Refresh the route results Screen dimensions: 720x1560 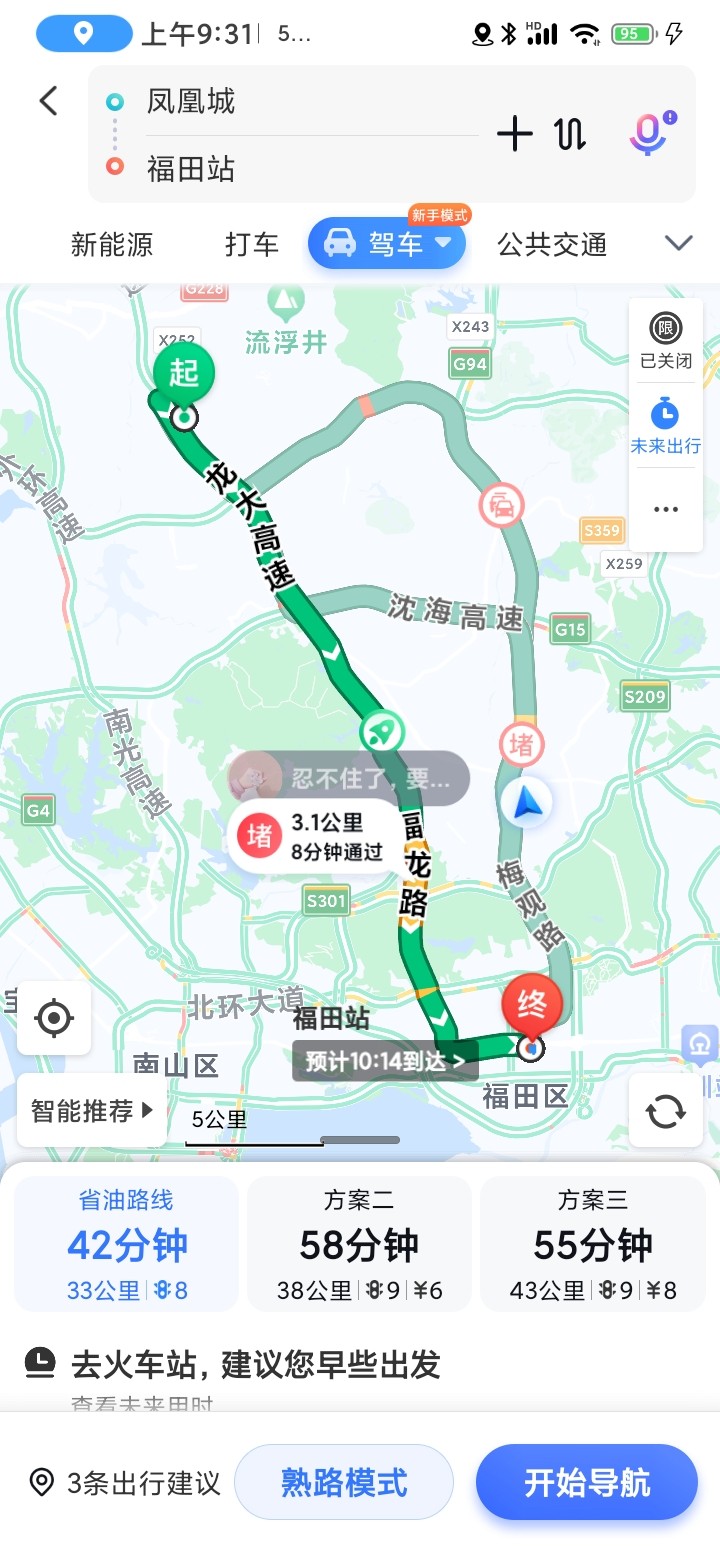(x=666, y=1110)
